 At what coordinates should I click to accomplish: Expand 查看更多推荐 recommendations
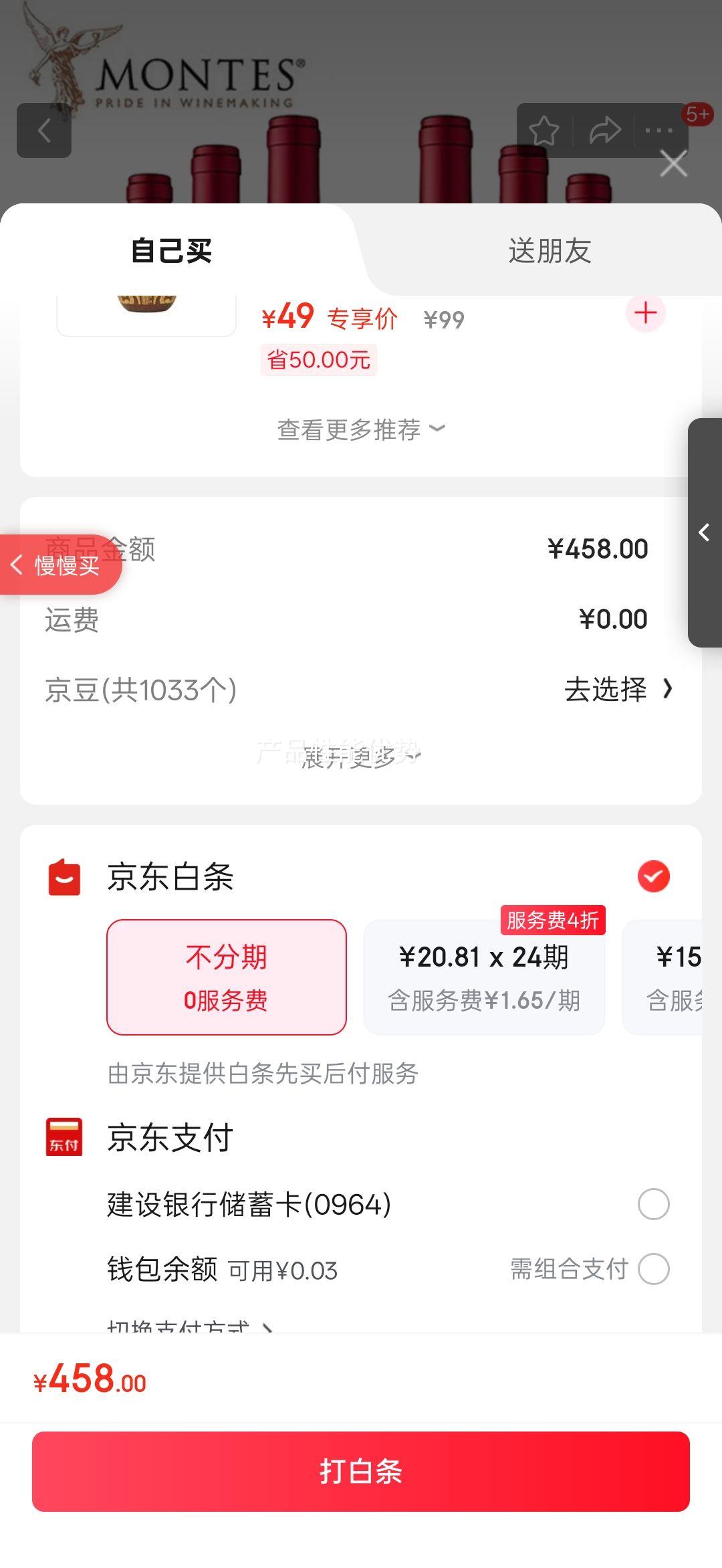tap(360, 430)
